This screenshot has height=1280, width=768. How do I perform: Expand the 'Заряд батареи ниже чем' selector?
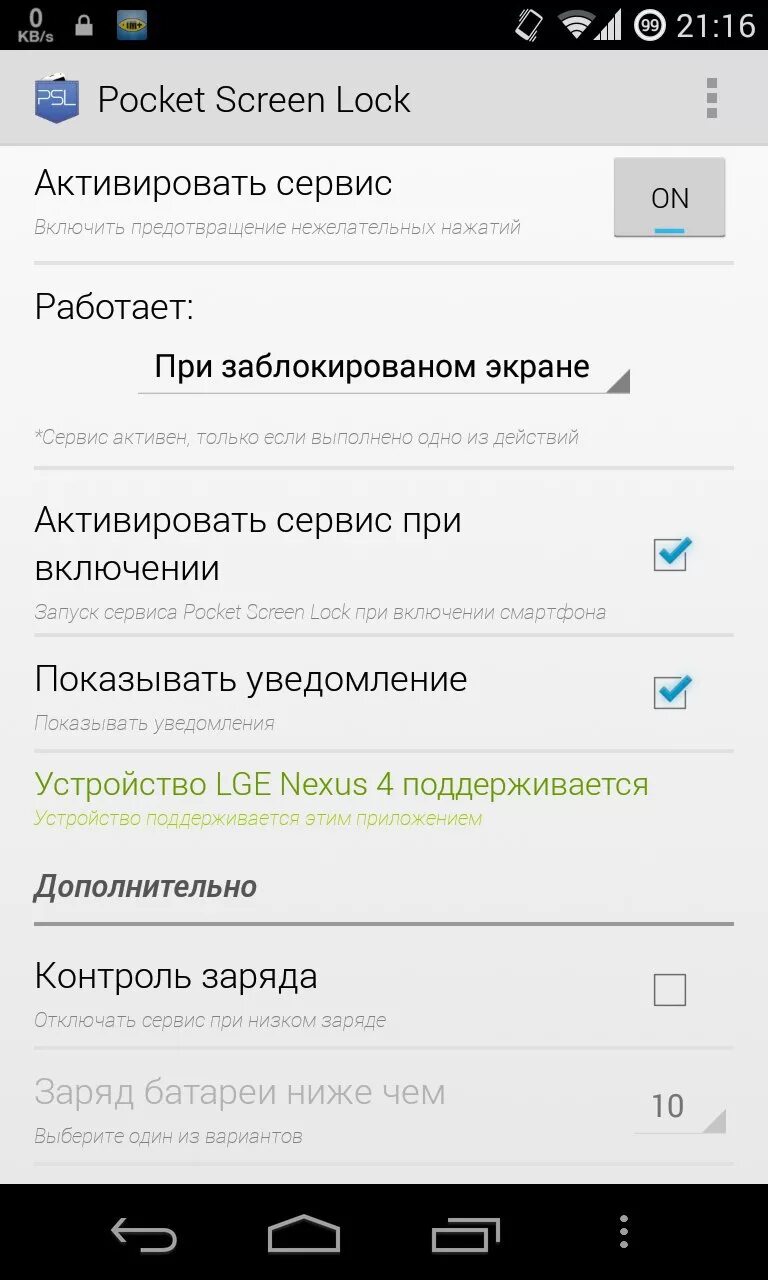(x=240, y=1093)
